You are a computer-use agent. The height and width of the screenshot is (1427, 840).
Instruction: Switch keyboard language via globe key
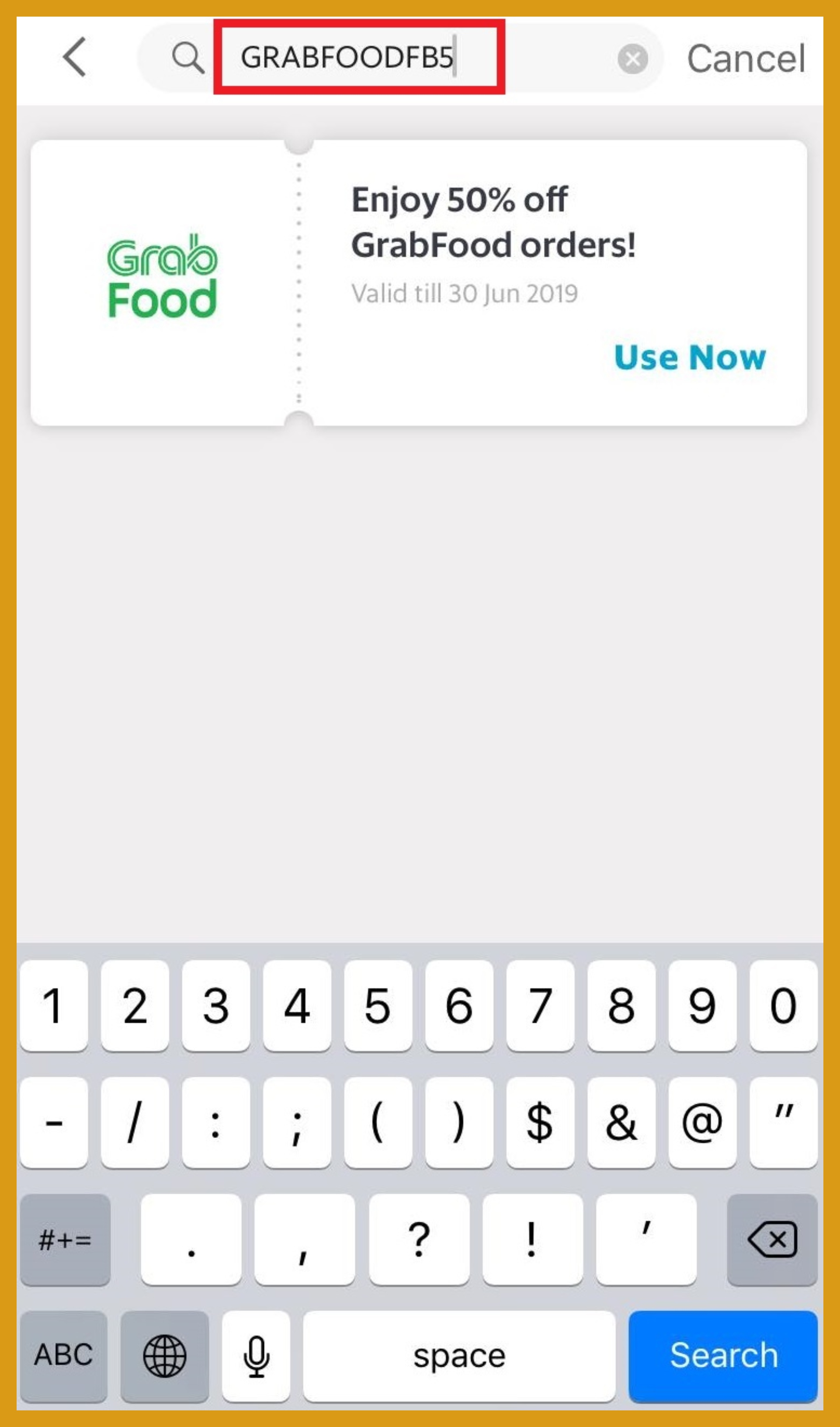tap(164, 1355)
